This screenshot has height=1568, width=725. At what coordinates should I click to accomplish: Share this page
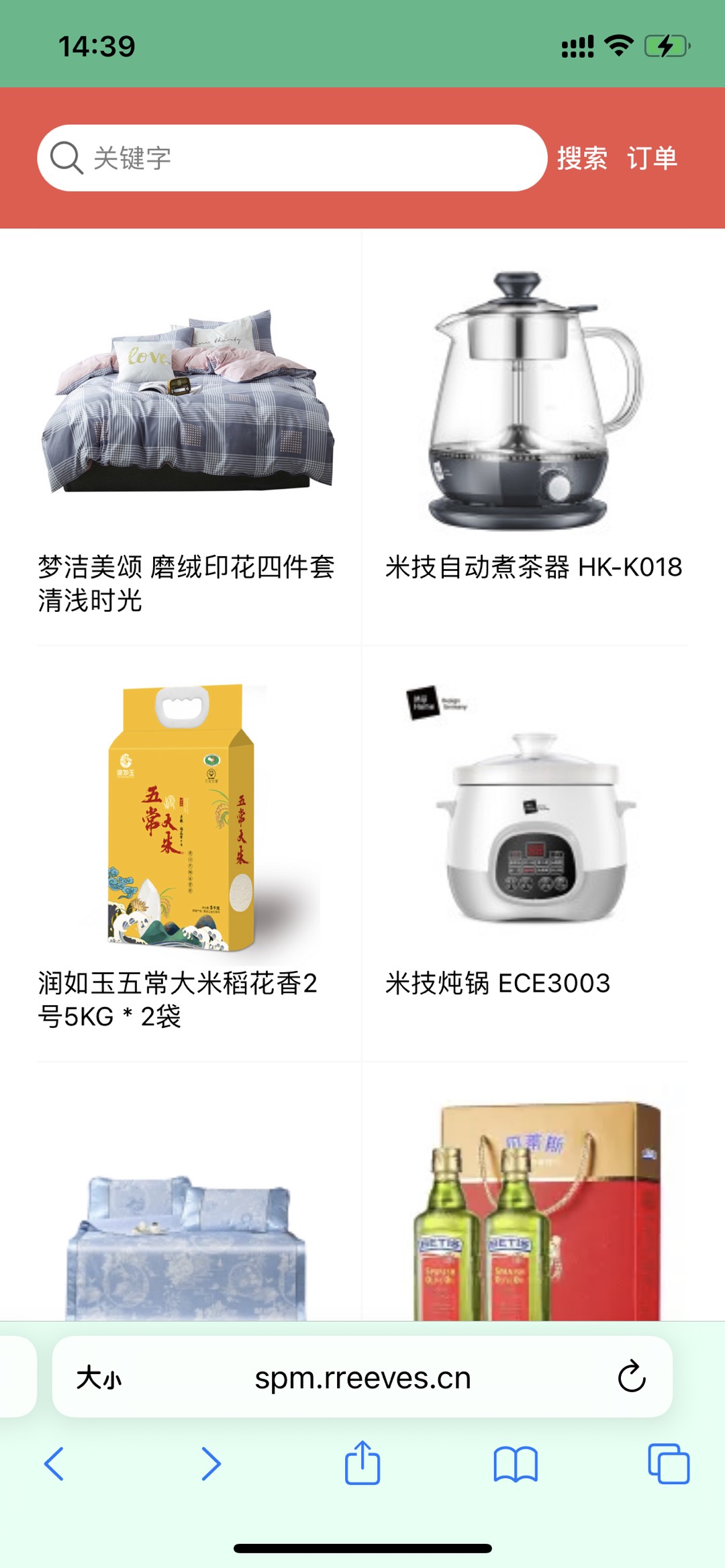point(362,1463)
